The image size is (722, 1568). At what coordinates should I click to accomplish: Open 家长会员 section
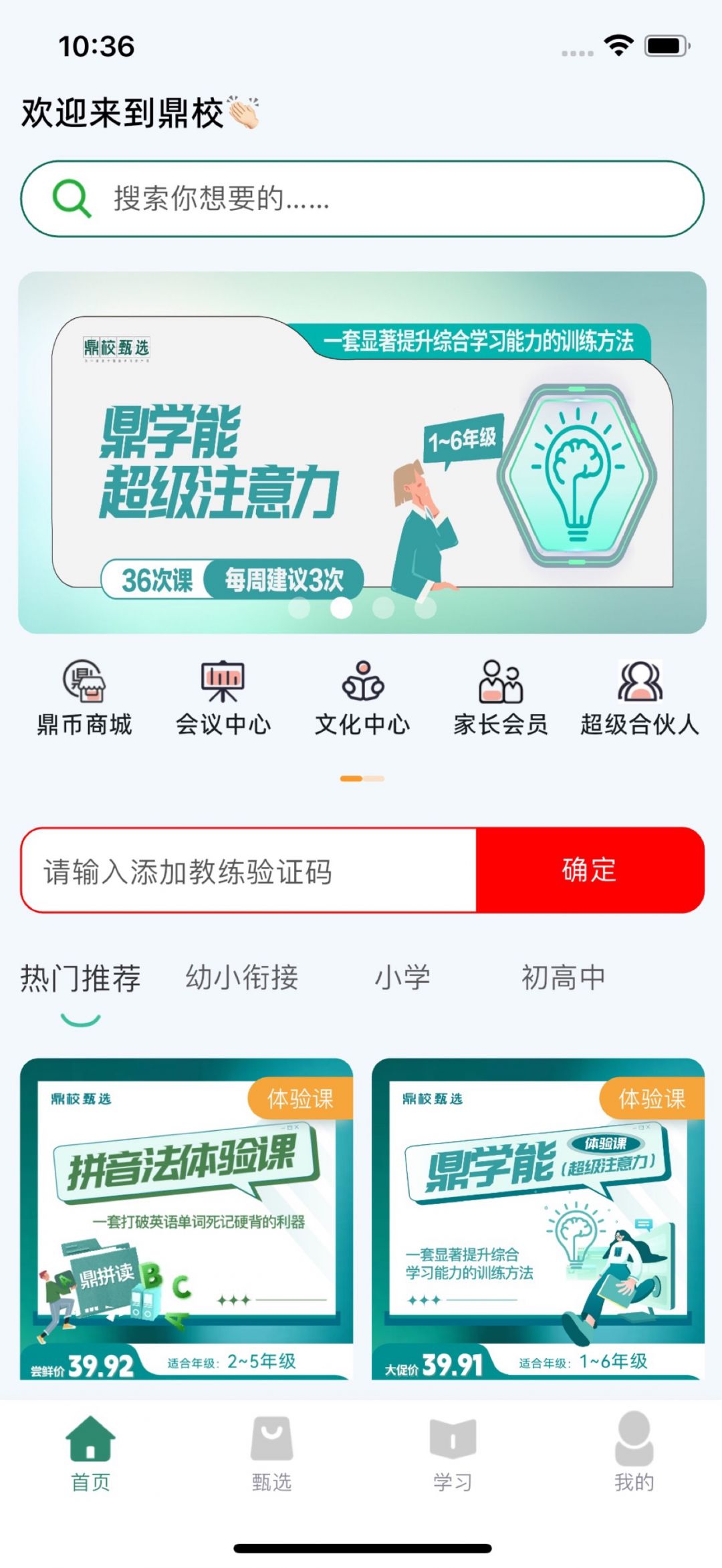501,698
